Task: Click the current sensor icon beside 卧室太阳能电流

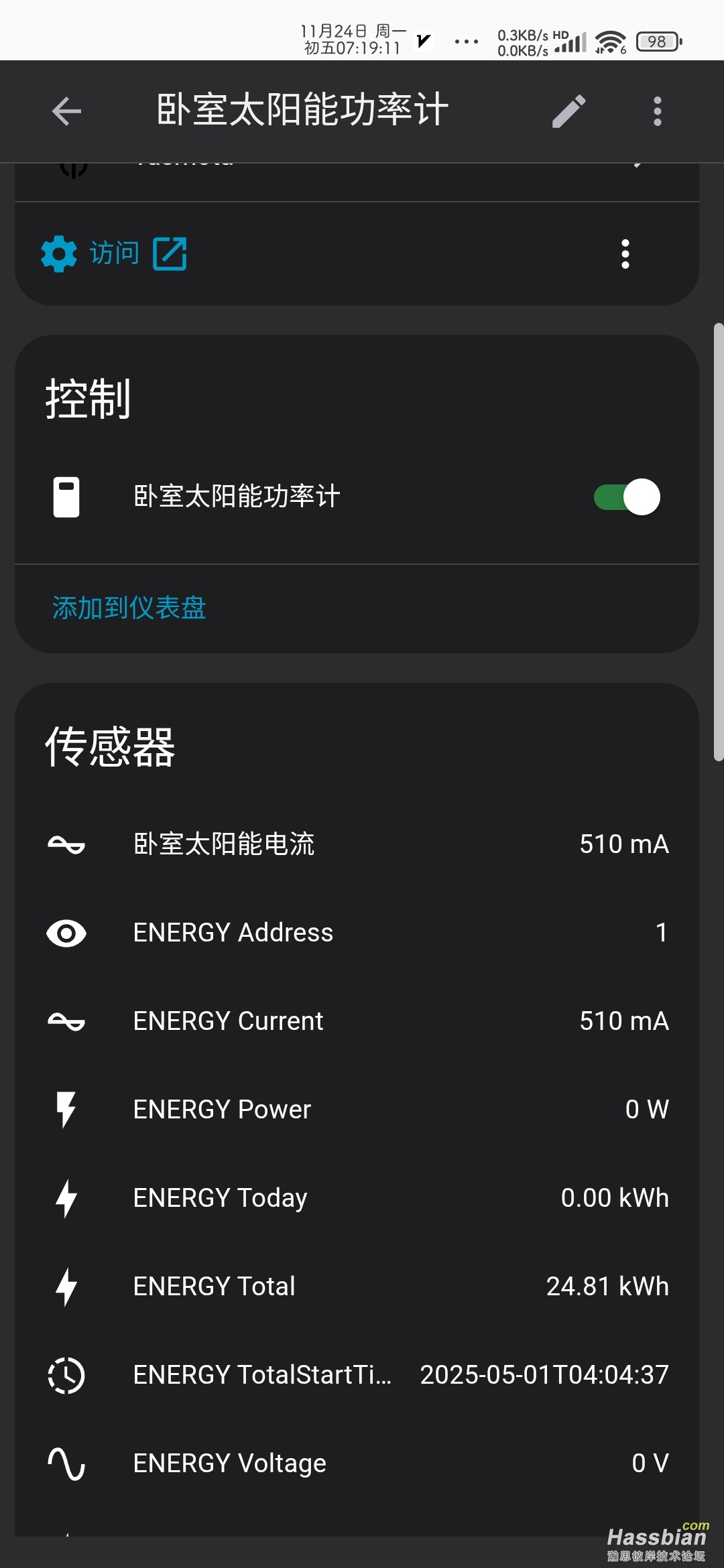Action: (x=65, y=844)
